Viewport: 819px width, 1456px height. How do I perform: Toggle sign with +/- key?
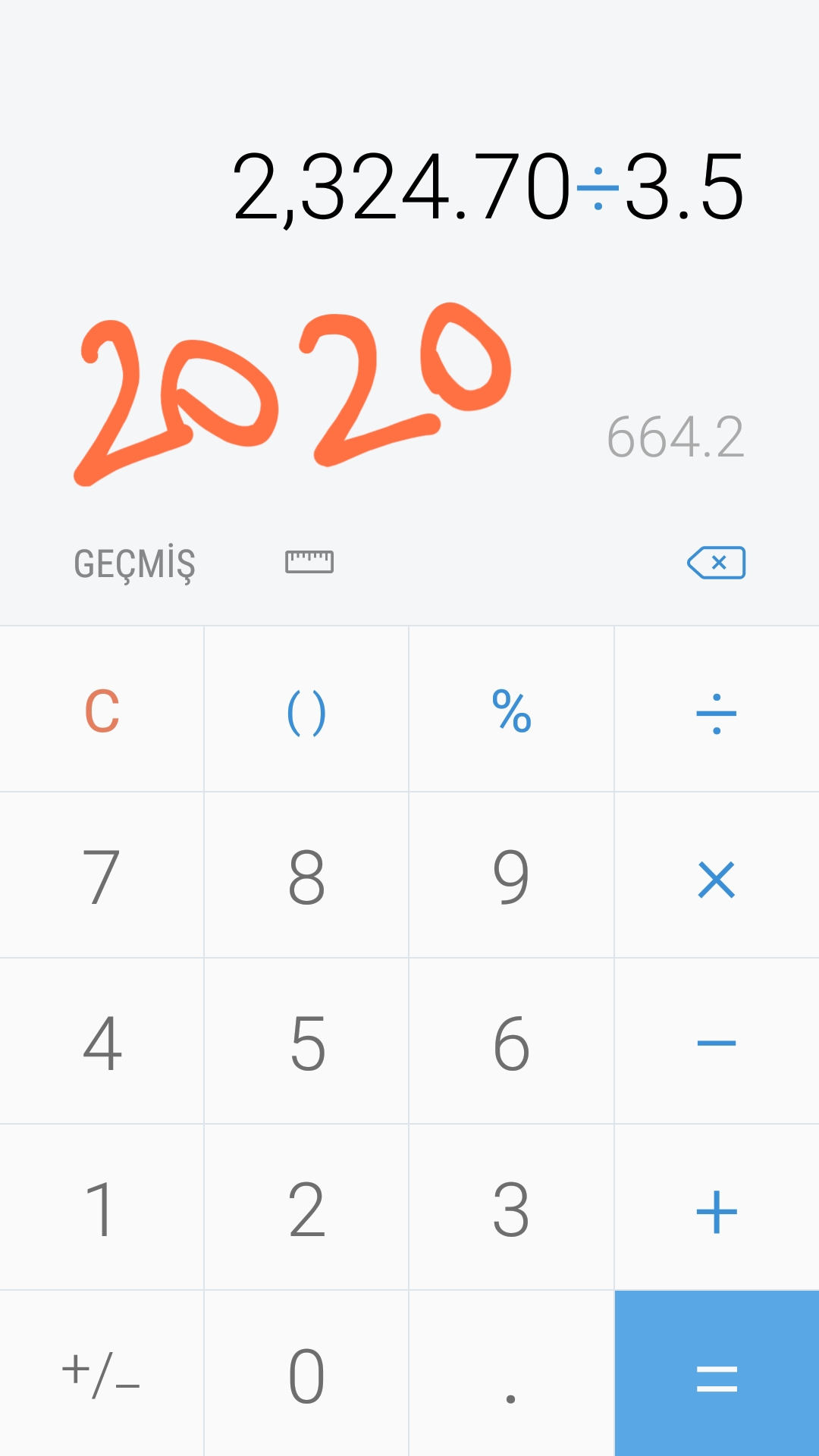(102, 1373)
